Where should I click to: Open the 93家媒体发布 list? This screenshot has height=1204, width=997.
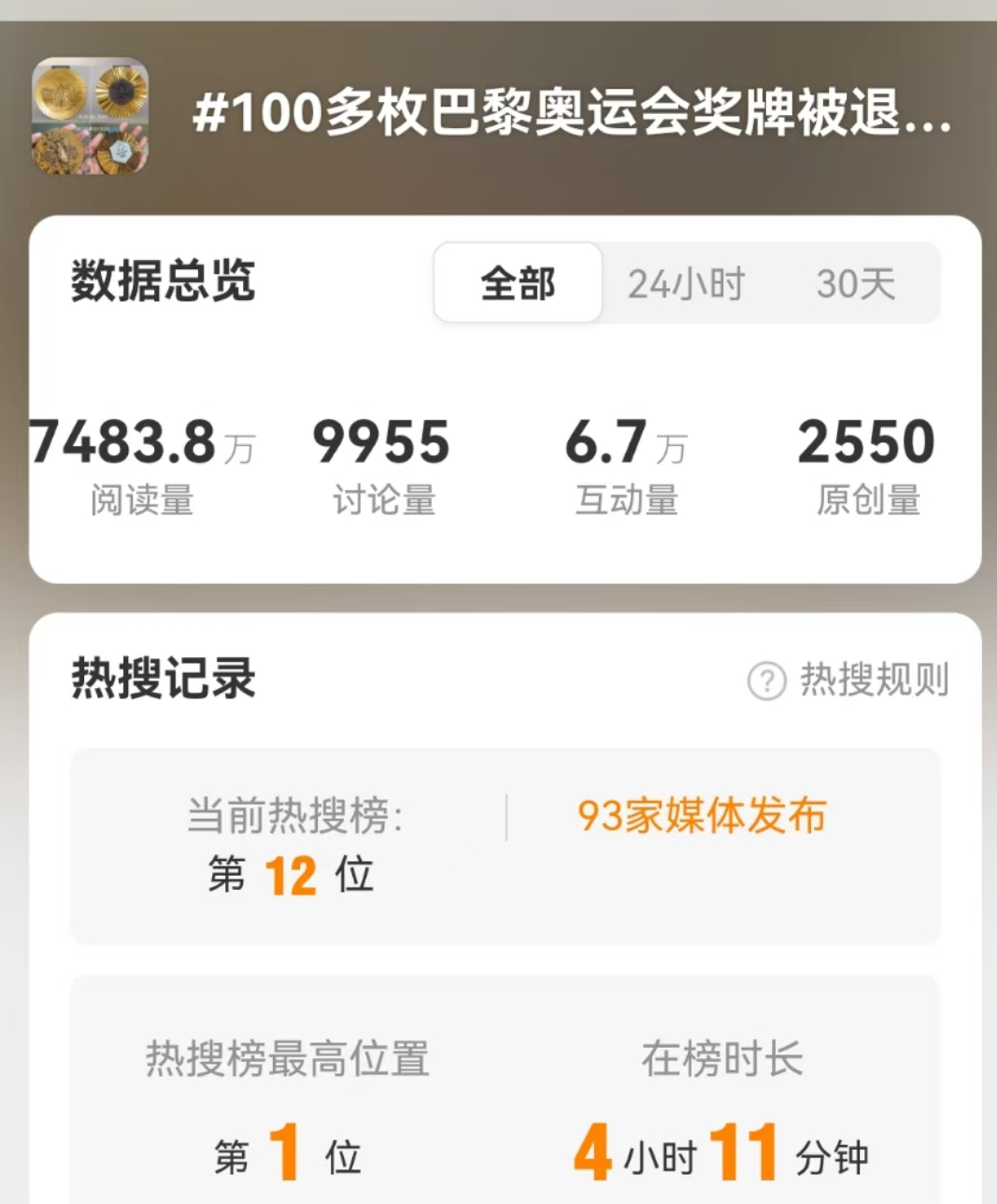702,816
